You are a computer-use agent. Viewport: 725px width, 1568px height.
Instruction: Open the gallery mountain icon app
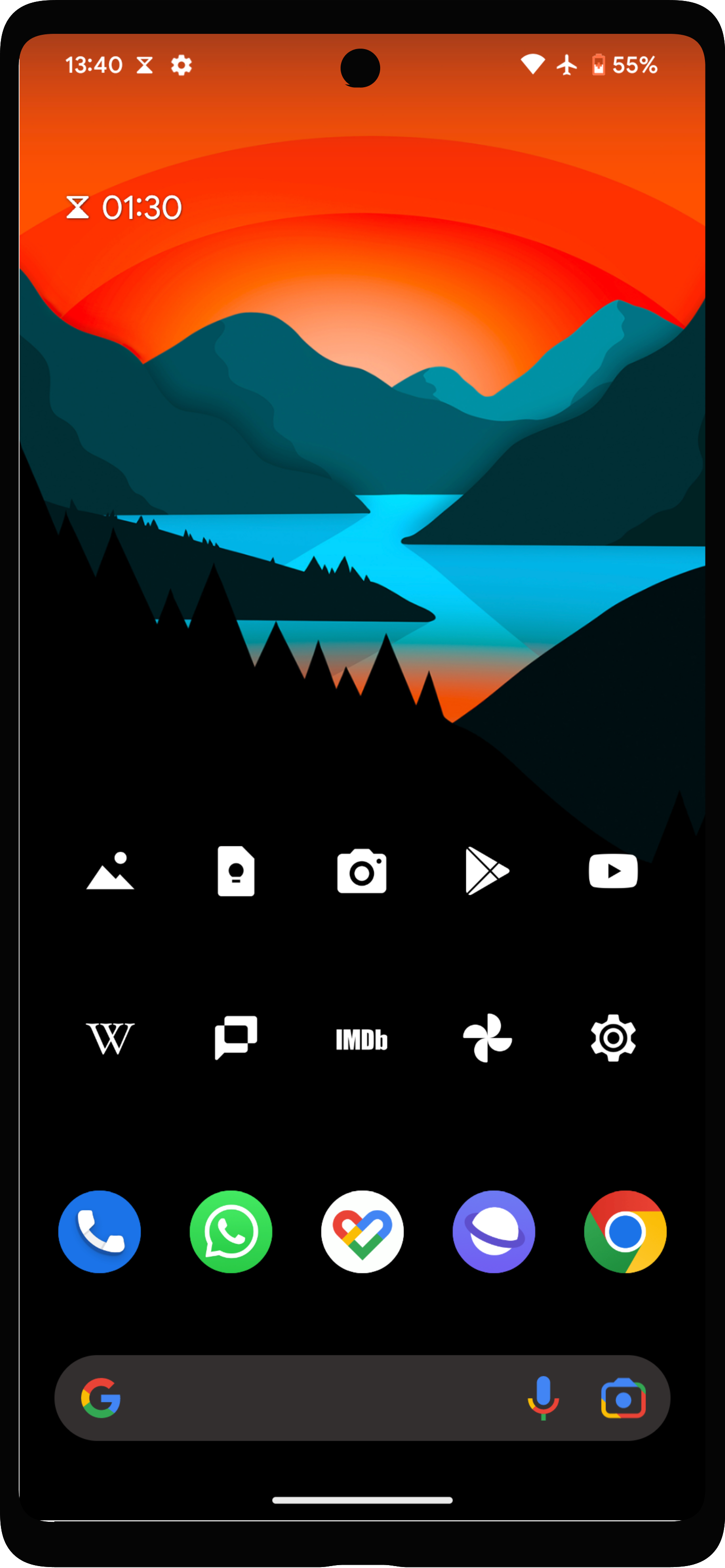pos(110,871)
